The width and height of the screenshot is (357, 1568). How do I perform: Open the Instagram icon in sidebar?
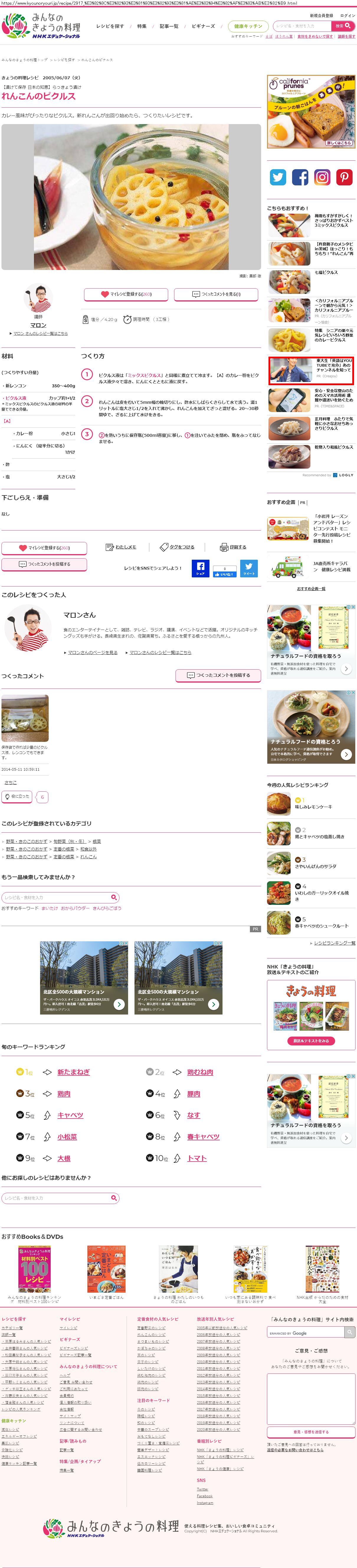pyautogui.click(x=322, y=177)
